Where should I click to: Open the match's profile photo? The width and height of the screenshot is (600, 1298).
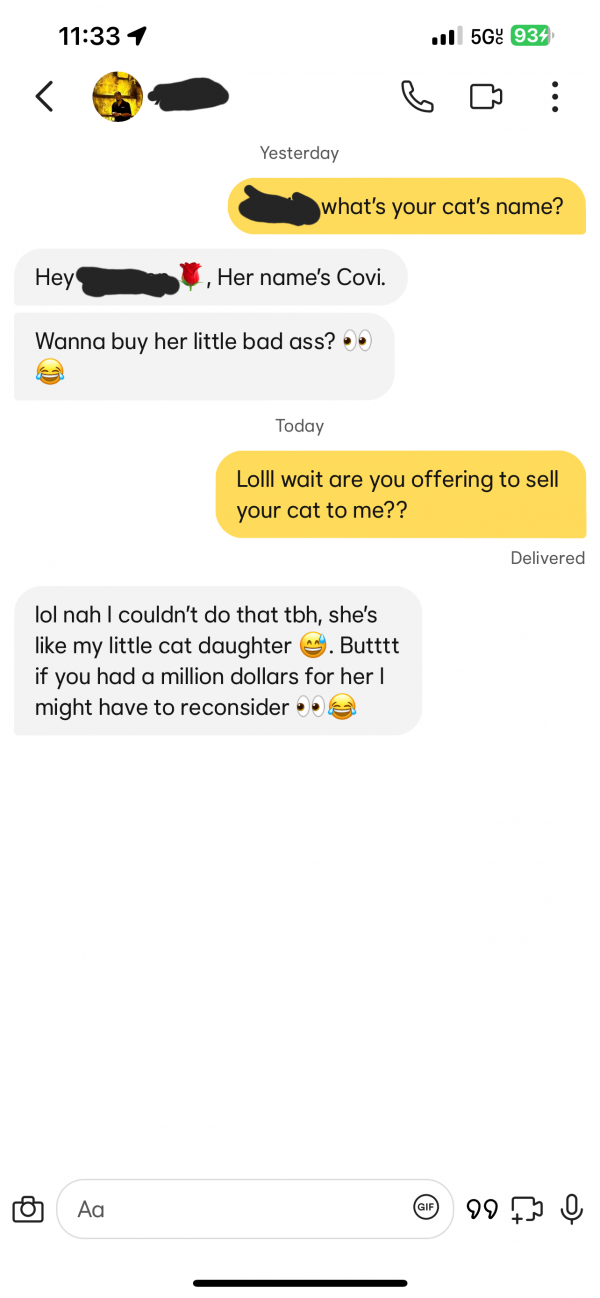coord(118,97)
